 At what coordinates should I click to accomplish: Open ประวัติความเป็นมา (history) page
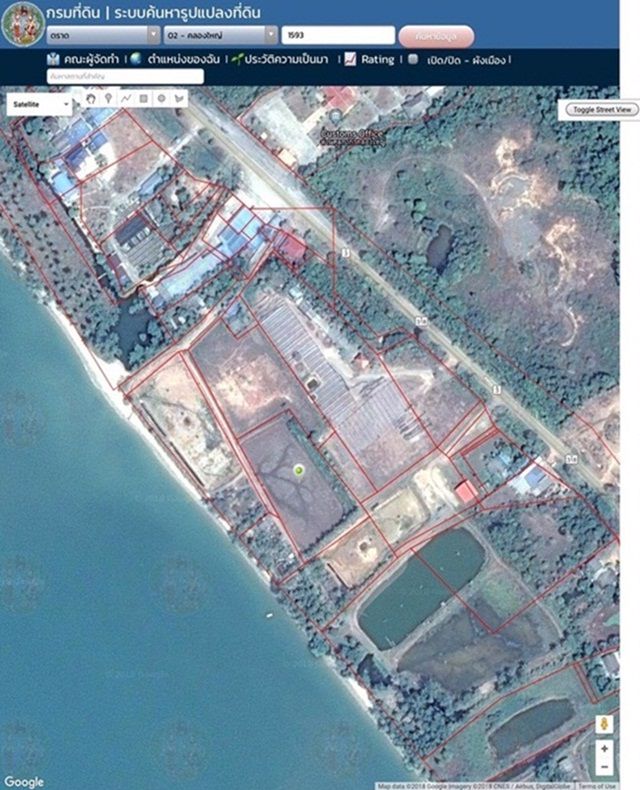point(284,60)
